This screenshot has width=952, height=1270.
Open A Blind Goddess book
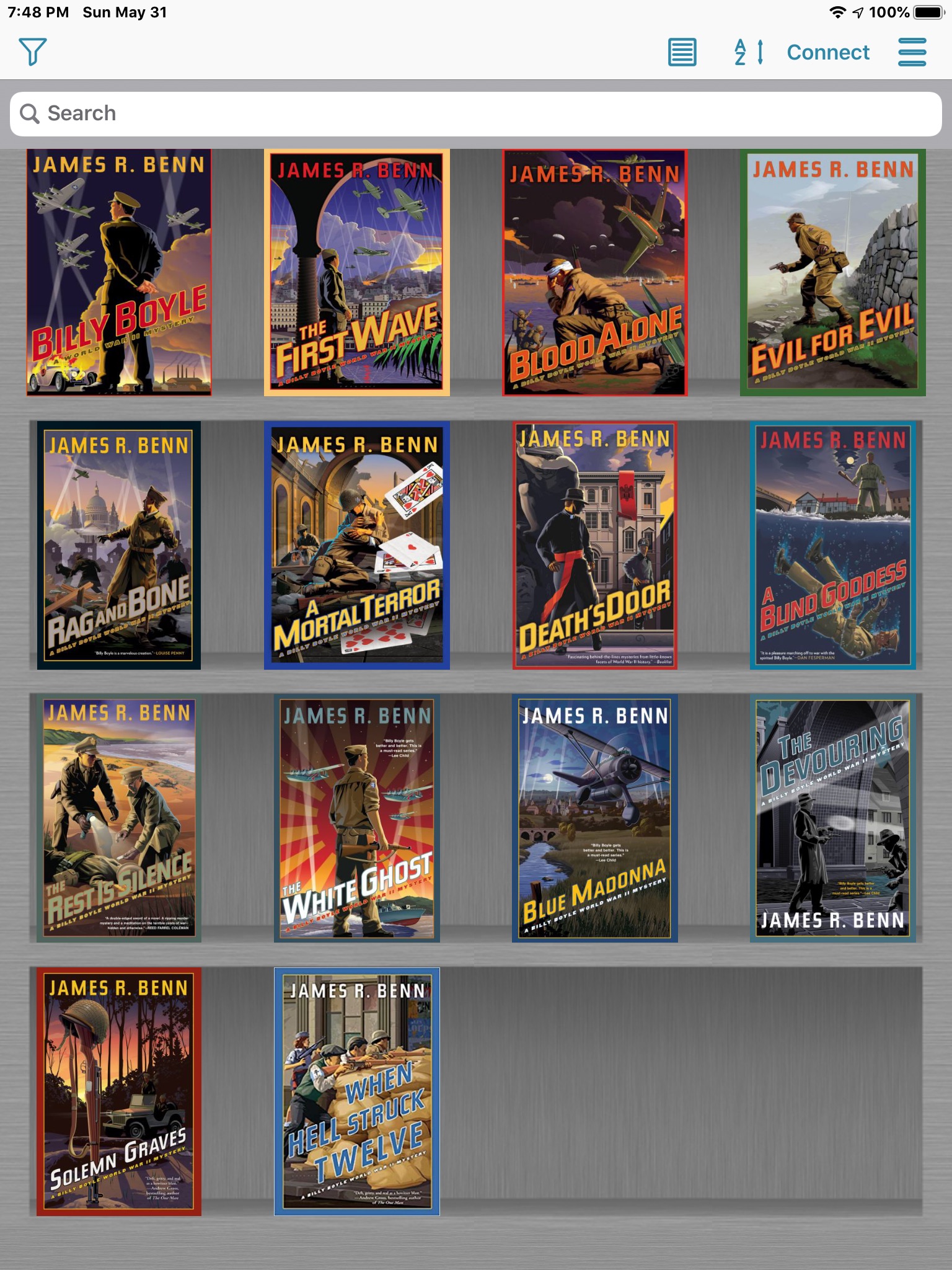click(832, 545)
